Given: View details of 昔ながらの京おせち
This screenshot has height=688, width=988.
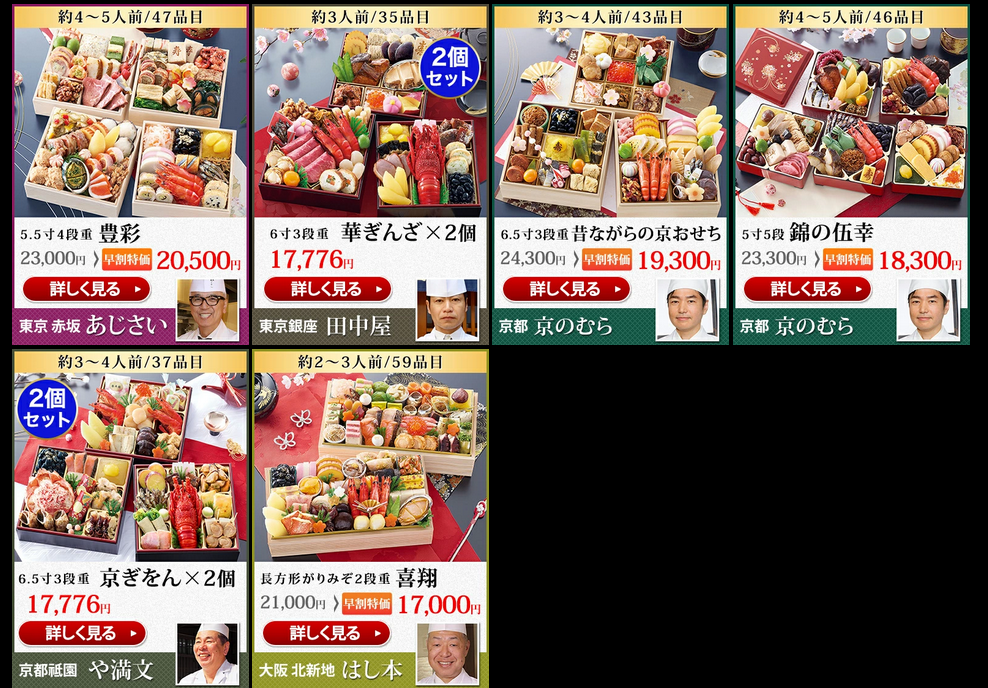Looking at the screenshot, I should coord(566,290).
